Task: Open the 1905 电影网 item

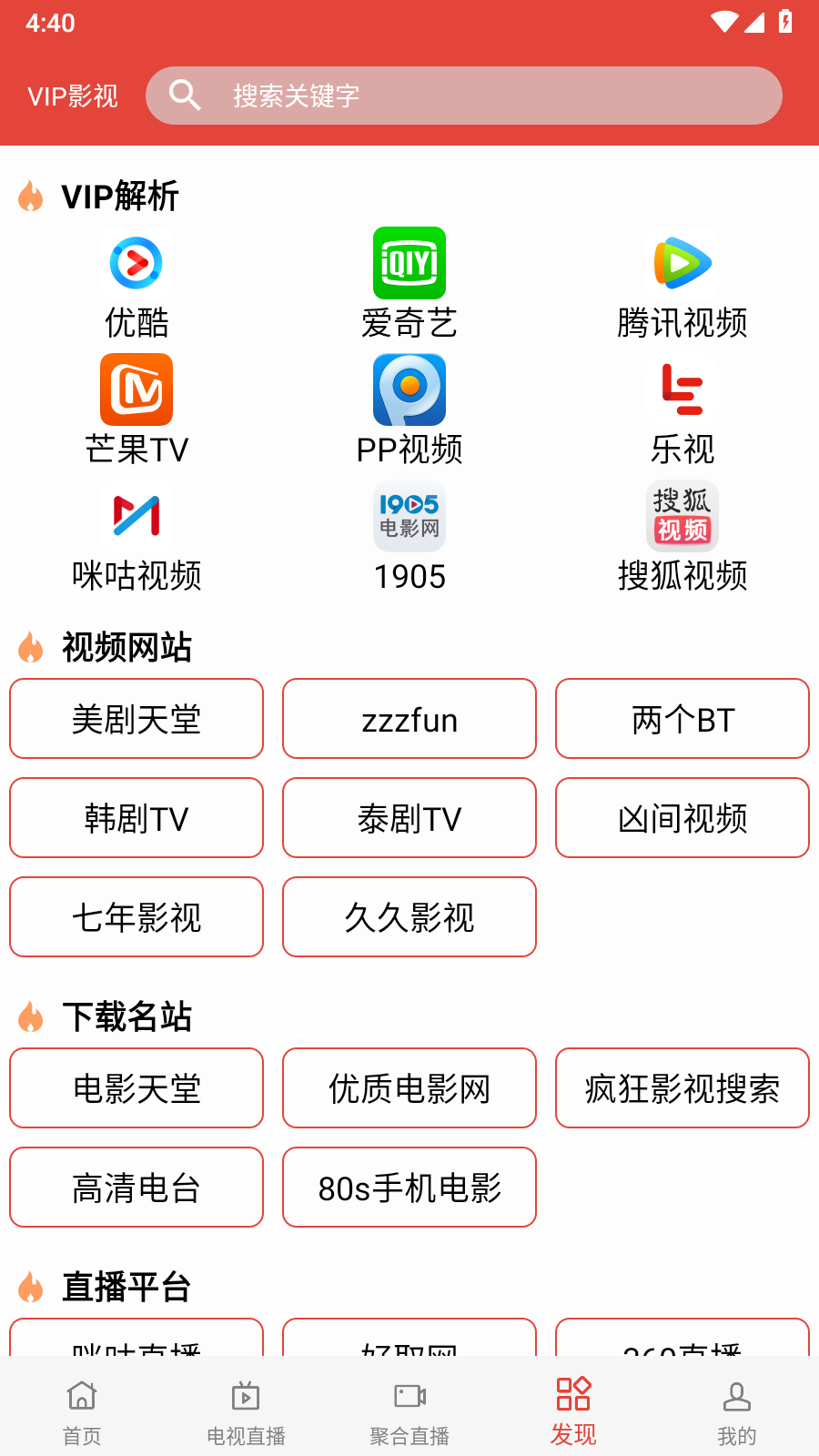Action: click(x=409, y=537)
